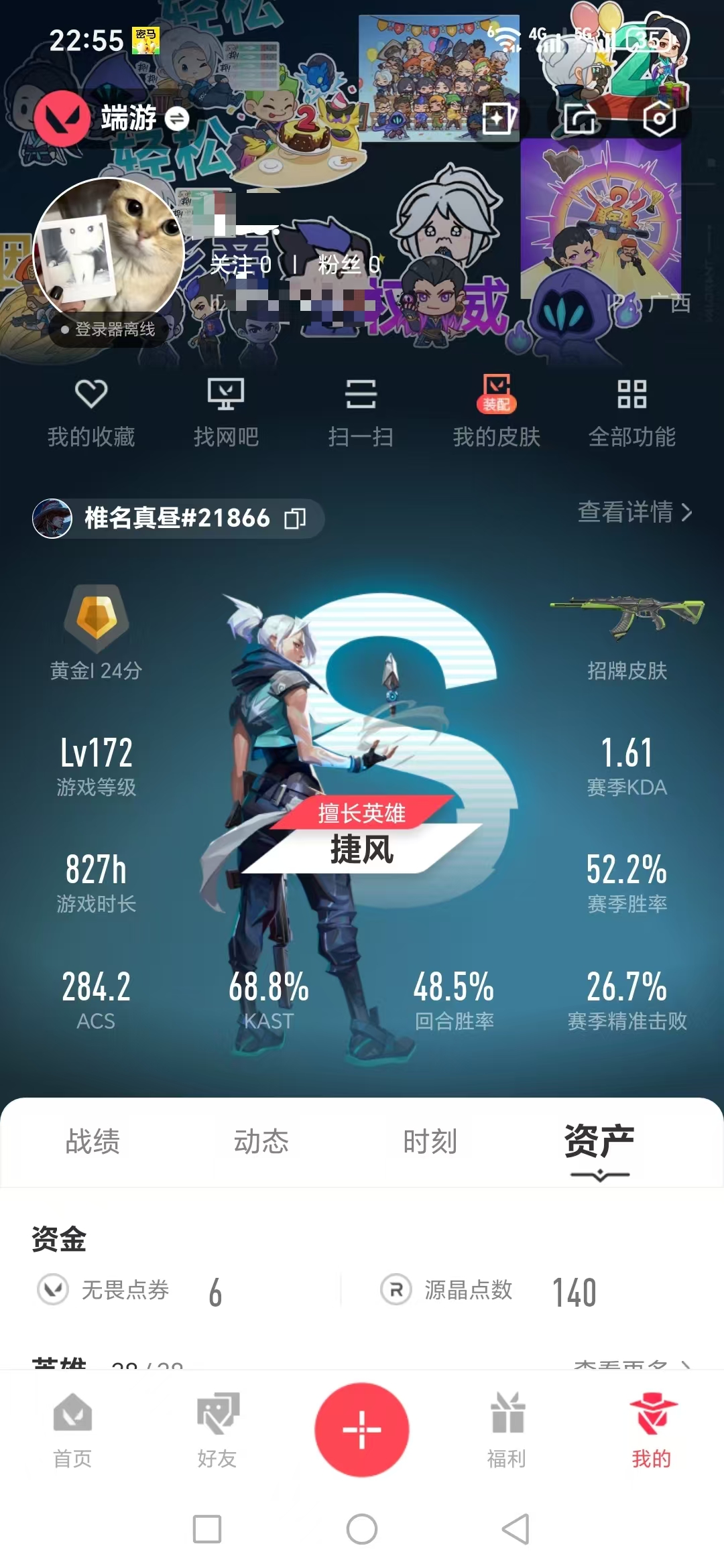The height and width of the screenshot is (1568, 724).
Task: Open the settings gear icon
Action: (658, 119)
